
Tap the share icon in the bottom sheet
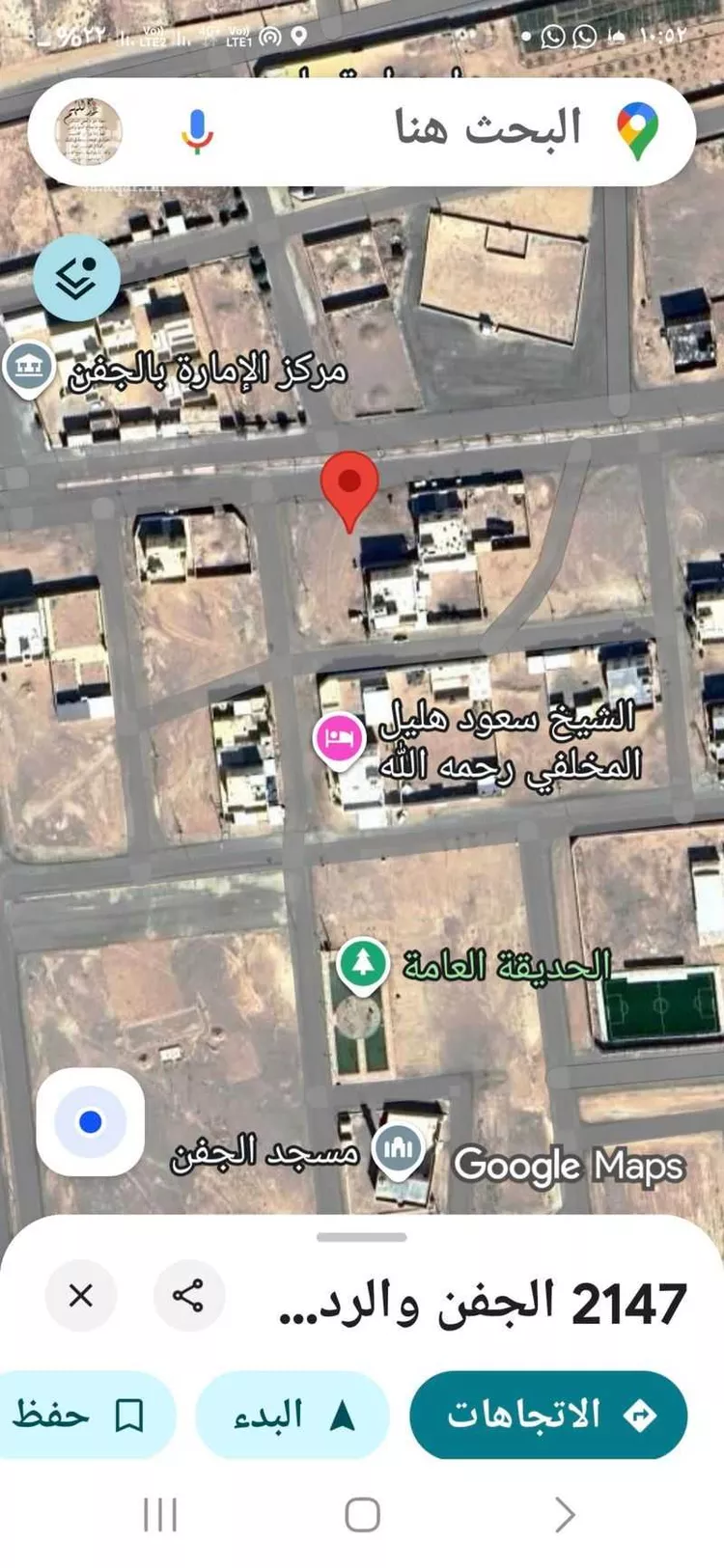(191, 1296)
